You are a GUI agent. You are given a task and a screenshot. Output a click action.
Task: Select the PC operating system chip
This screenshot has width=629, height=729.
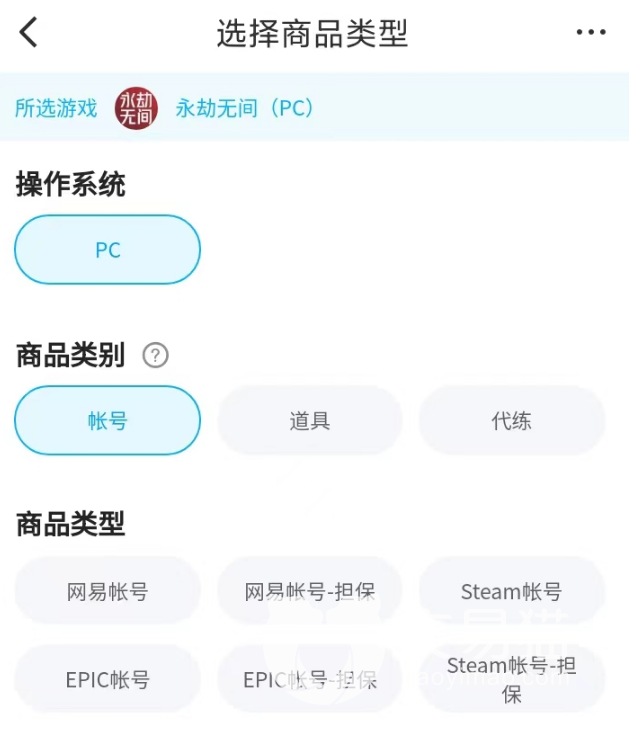[108, 250]
